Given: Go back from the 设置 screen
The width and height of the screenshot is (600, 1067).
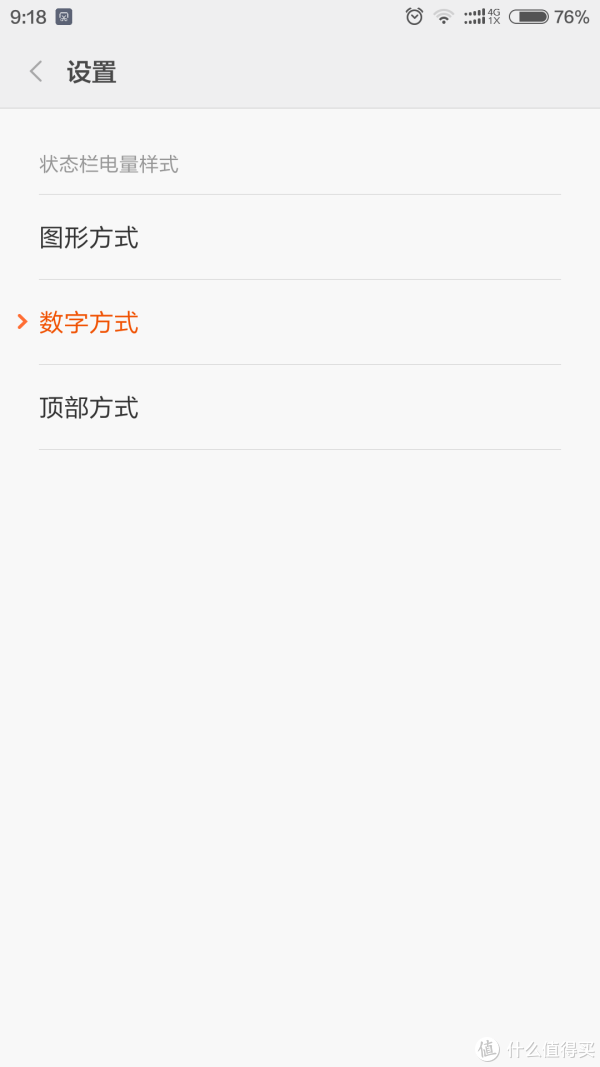Looking at the screenshot, I should (36, 71).
